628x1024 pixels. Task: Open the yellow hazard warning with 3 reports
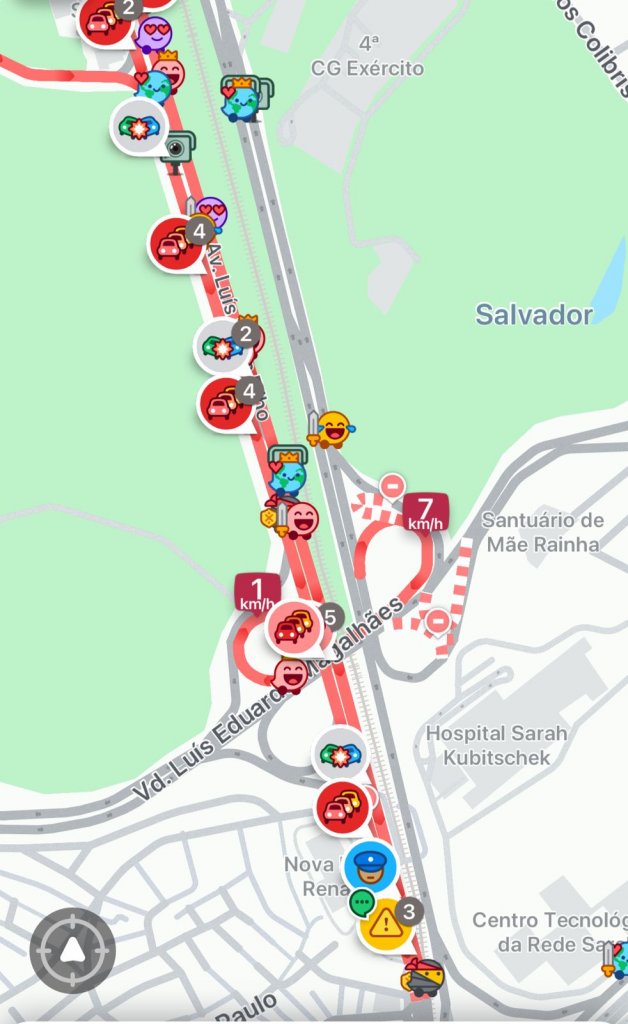tap(386, 924)
